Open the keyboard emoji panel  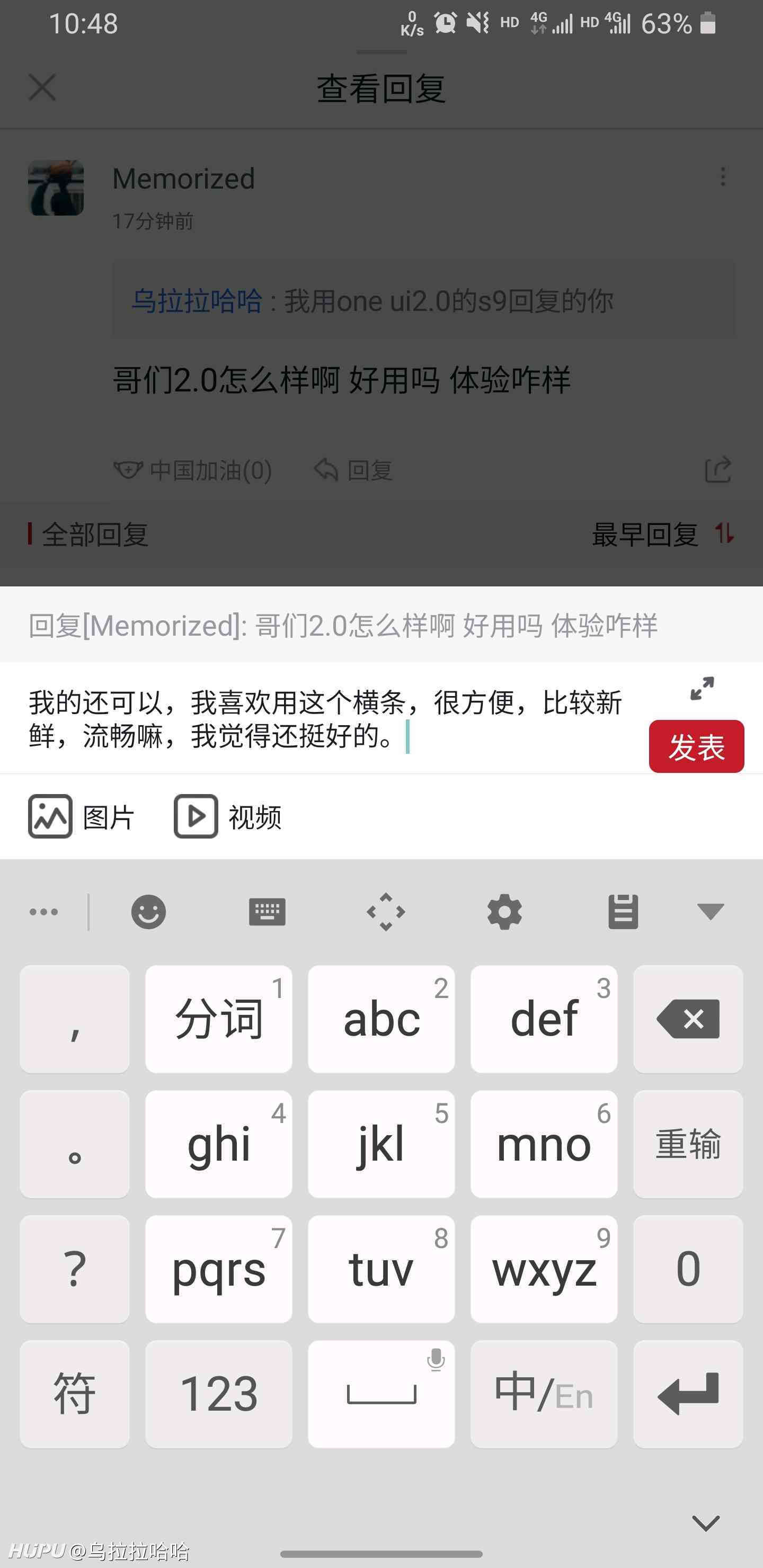pos(148,911)
